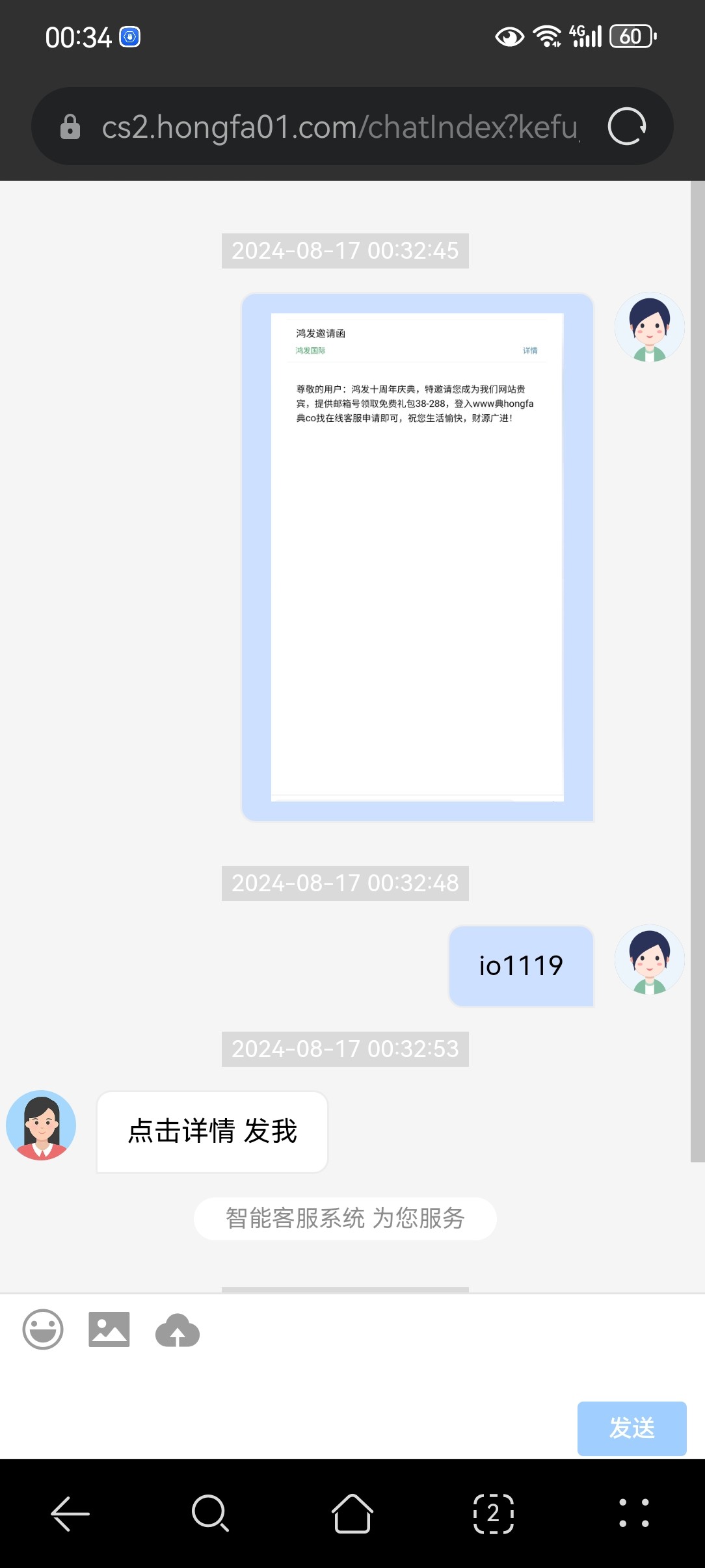Open the sent invitation image message
Image resolution: width=705 pixels, height=1568 pixels.
click(417, 557)
